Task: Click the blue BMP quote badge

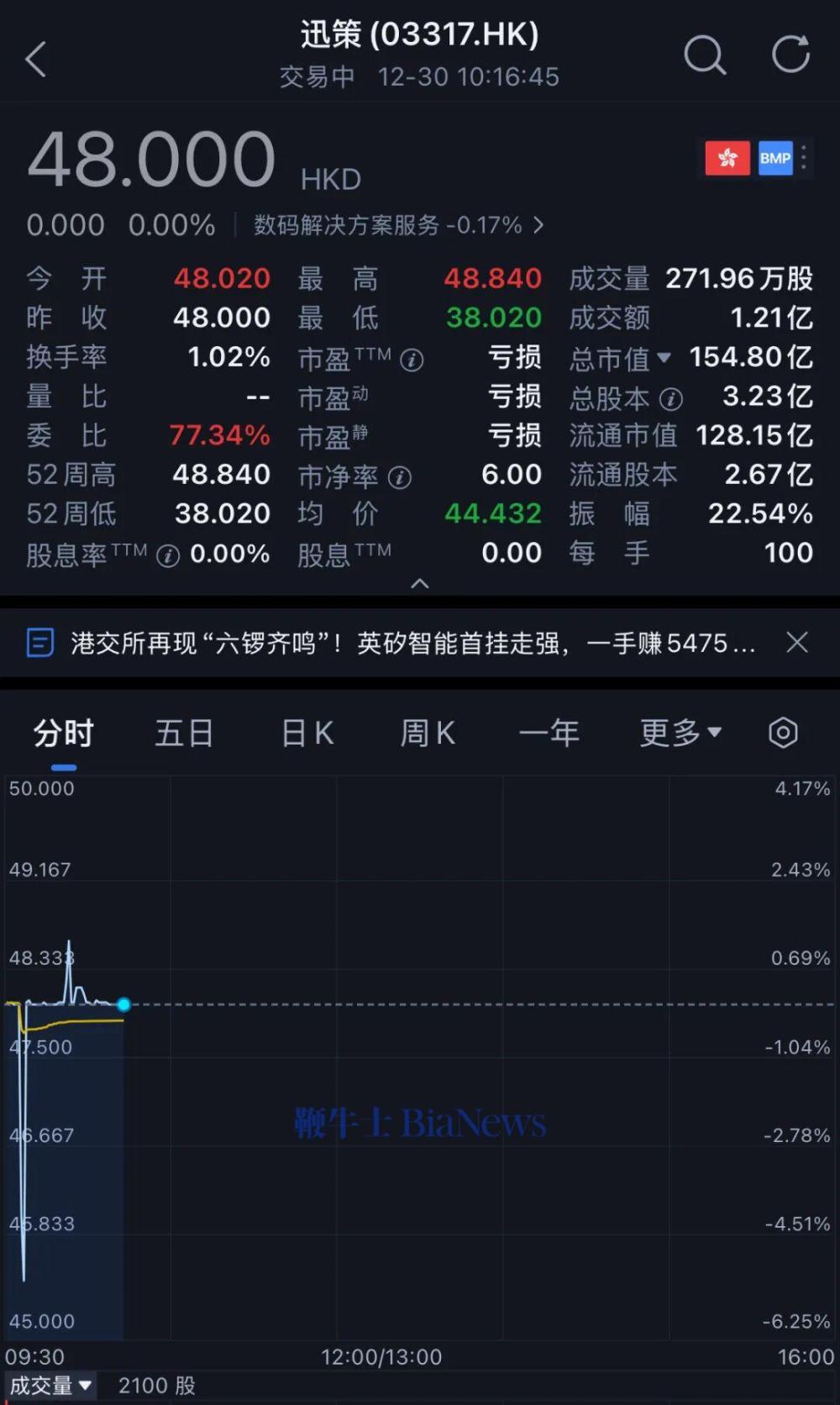Action: (x=774, y=158)
